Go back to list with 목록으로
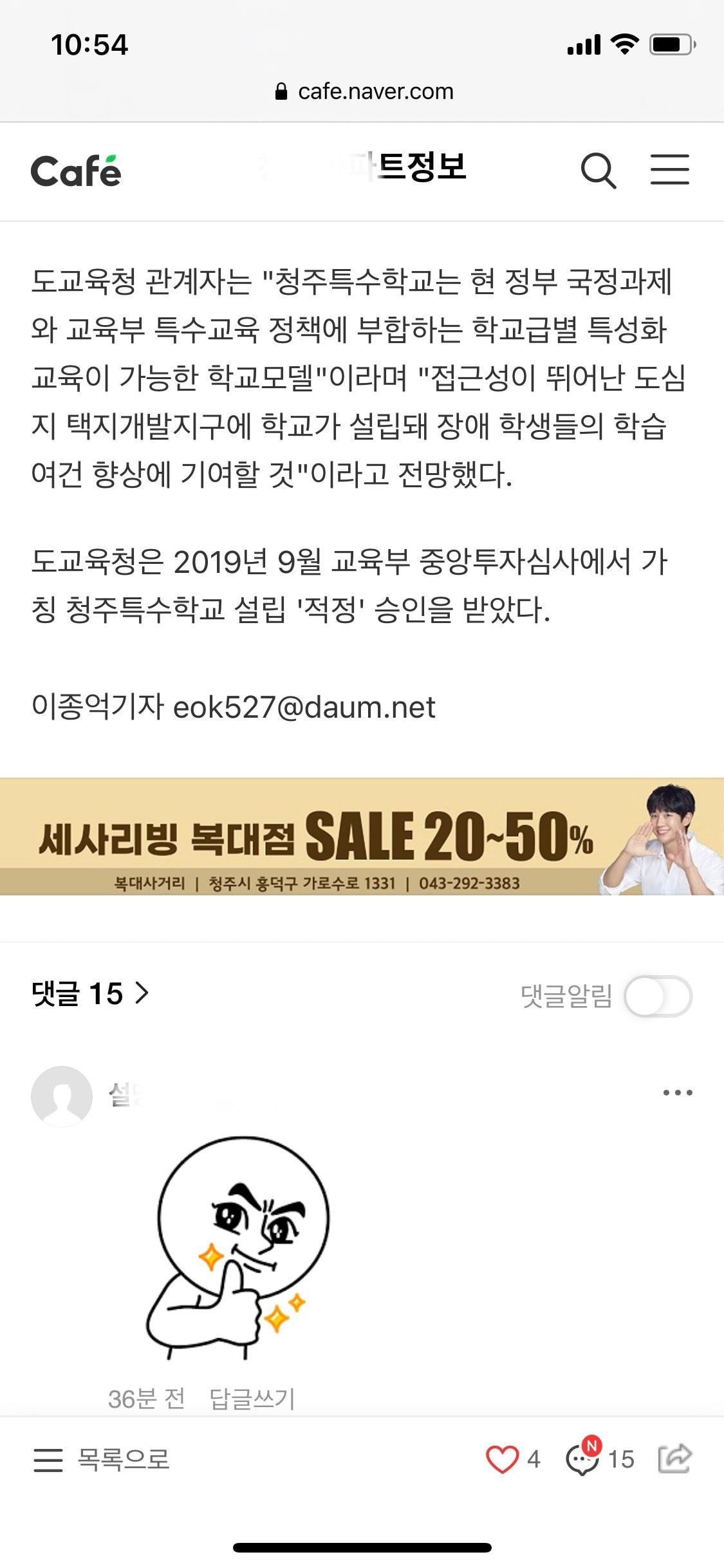 pos(102,1460)
